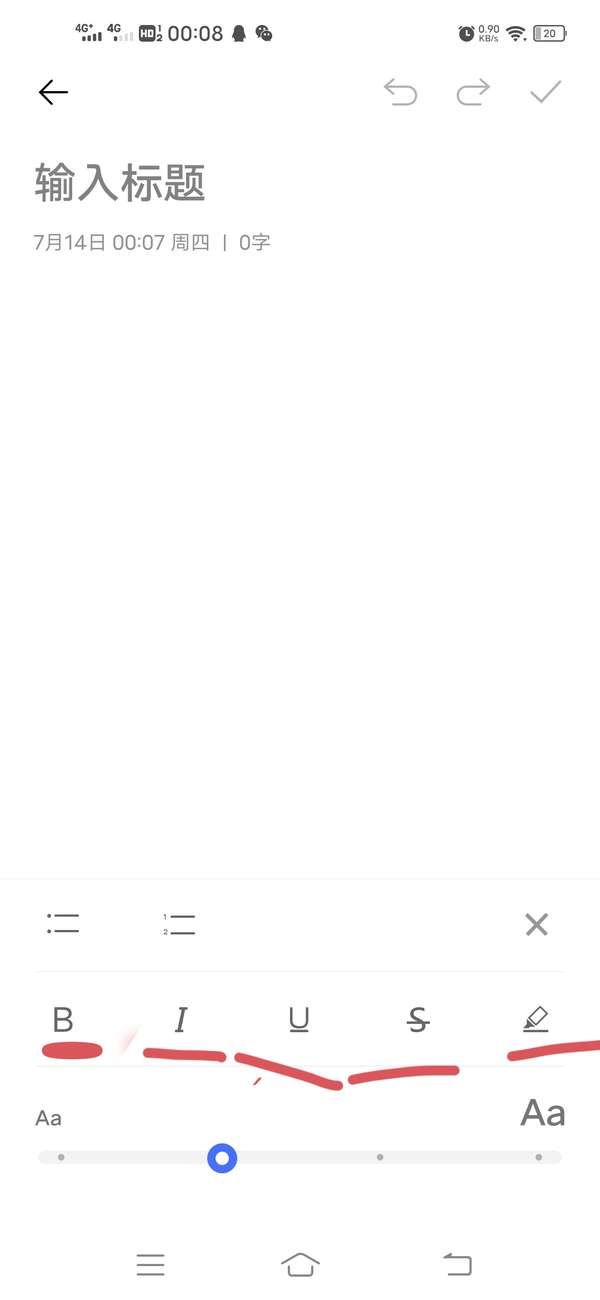Viewport: 600px width, 1300px height.
Task: Insert a numbered list
Action: 179,924
